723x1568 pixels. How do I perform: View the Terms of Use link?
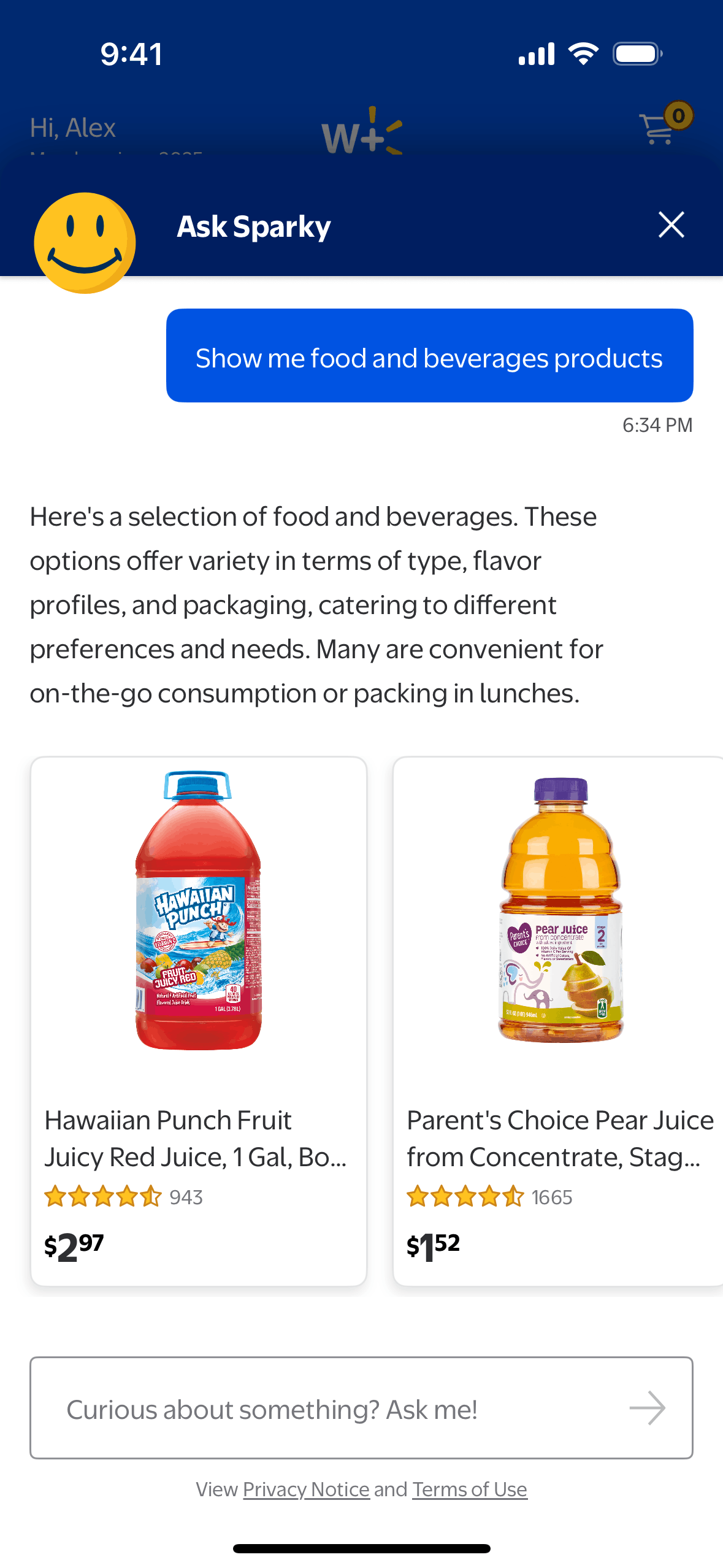pos(469,1489)
